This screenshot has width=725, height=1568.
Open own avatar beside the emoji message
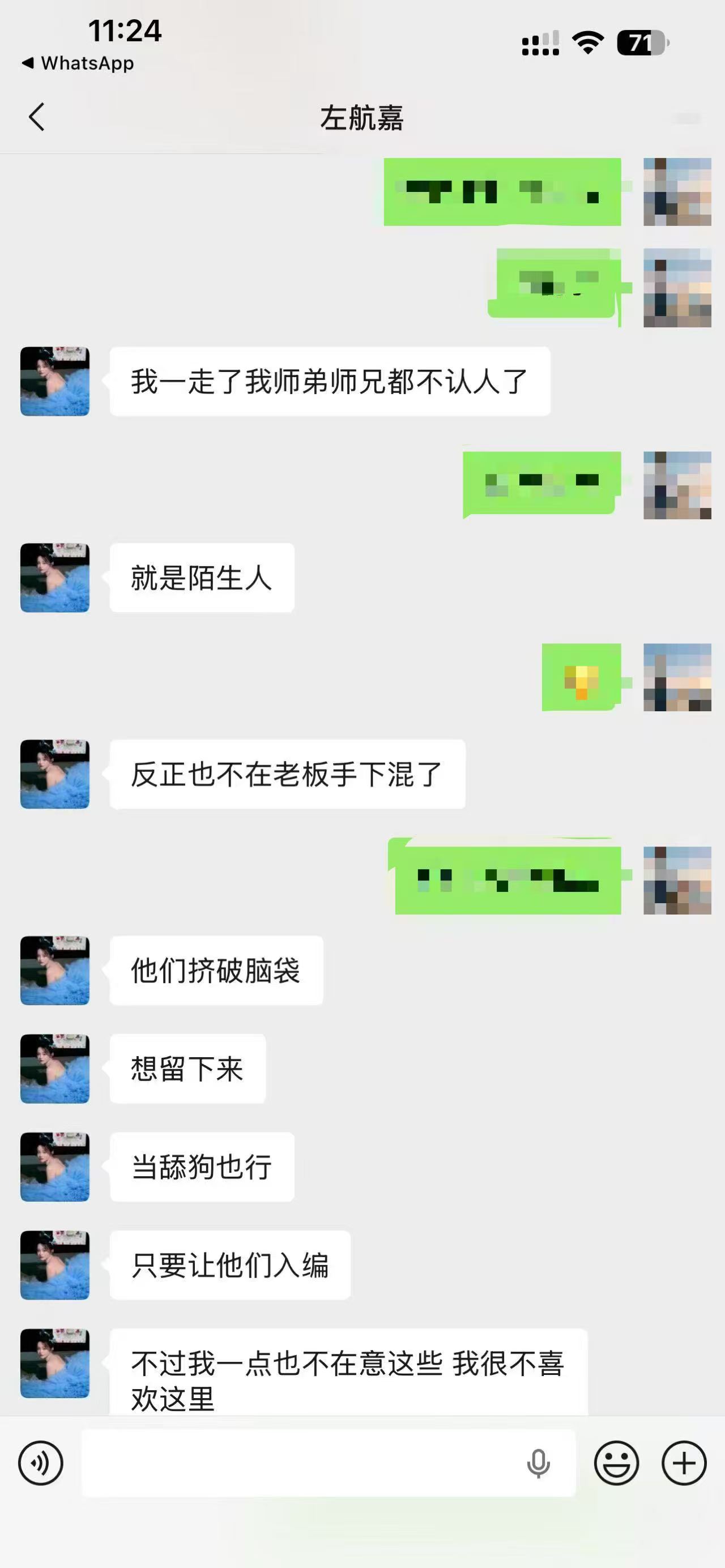677,677
